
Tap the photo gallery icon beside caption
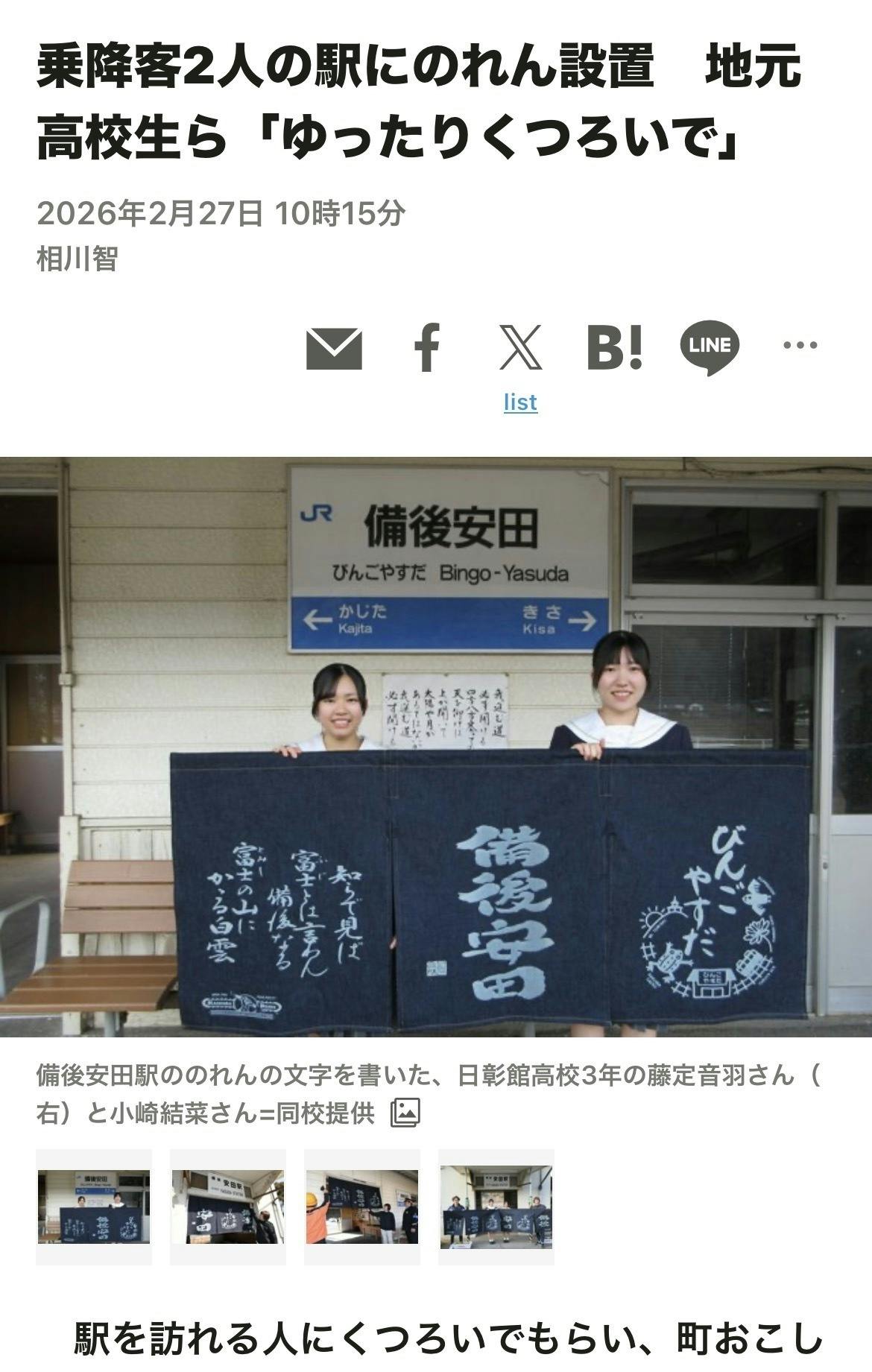(x=405, y=1113)
